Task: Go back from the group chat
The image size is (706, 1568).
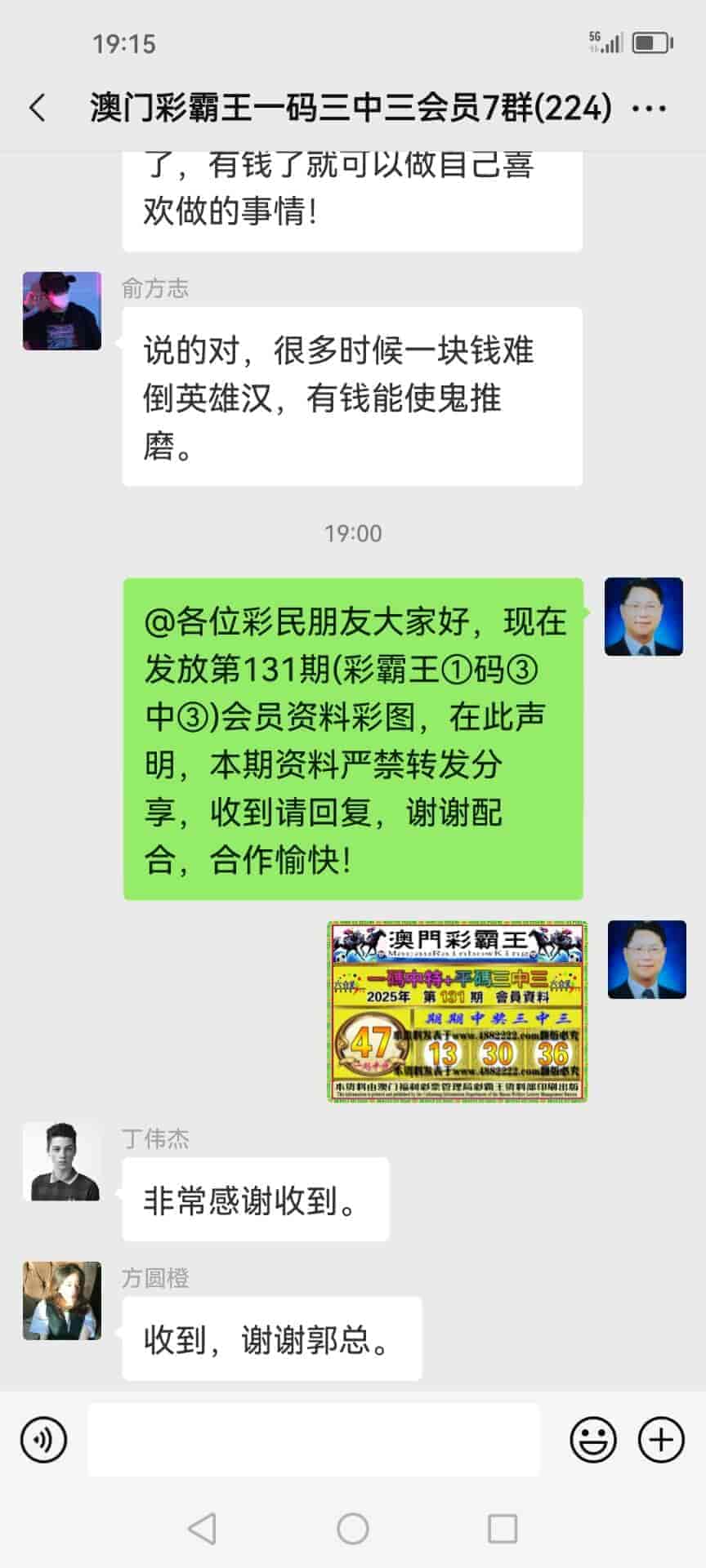Action: (38, 108)
